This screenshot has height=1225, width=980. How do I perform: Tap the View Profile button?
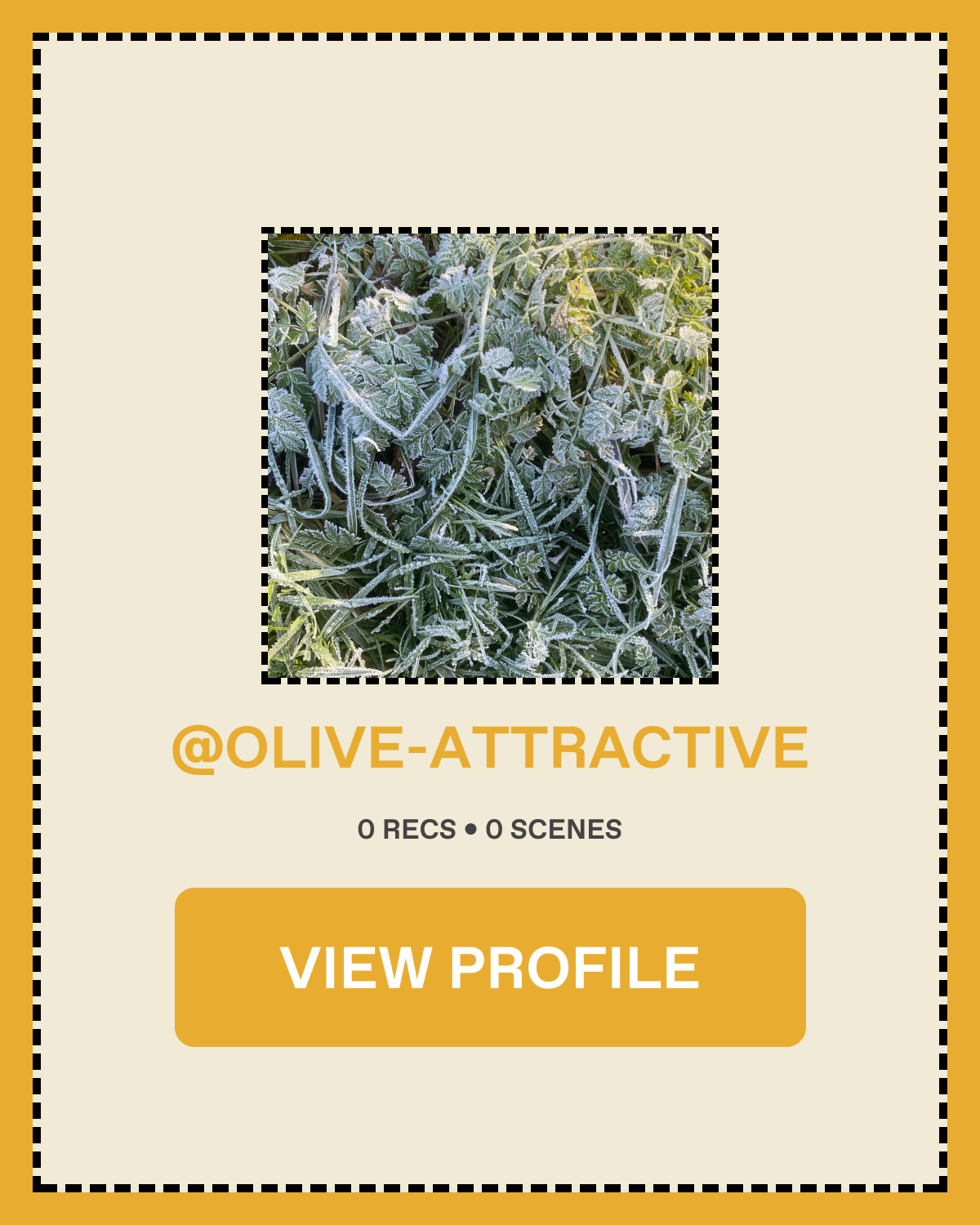point(490,967)
